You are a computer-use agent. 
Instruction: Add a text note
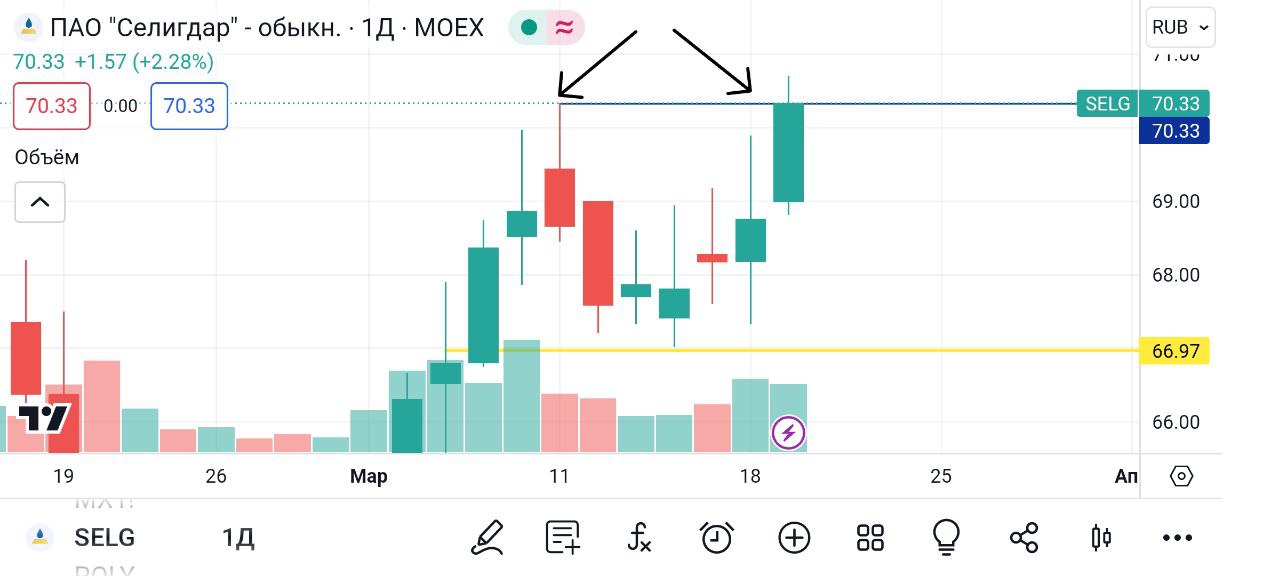click(563, 538)
